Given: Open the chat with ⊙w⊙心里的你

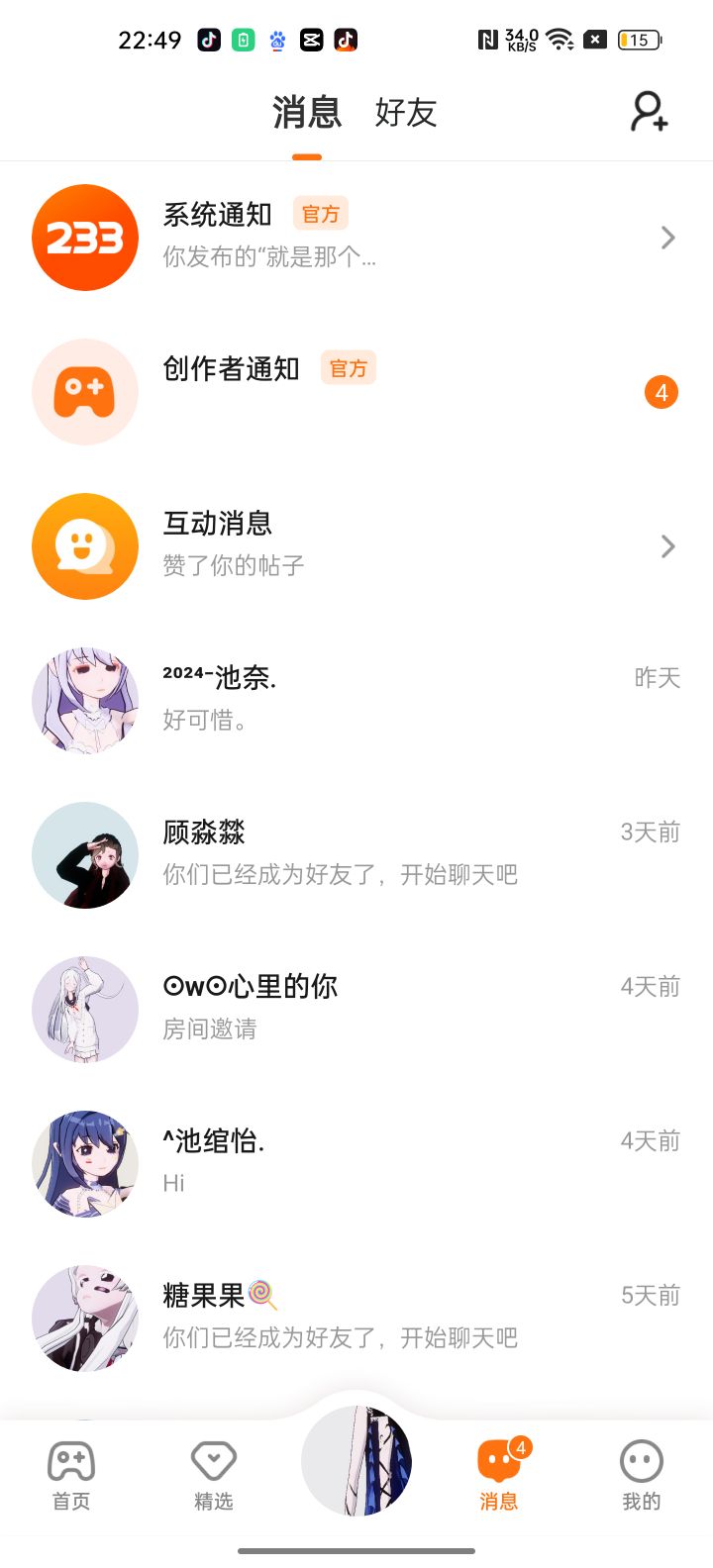Looking at the screenshot, I should pos(356,1010).
